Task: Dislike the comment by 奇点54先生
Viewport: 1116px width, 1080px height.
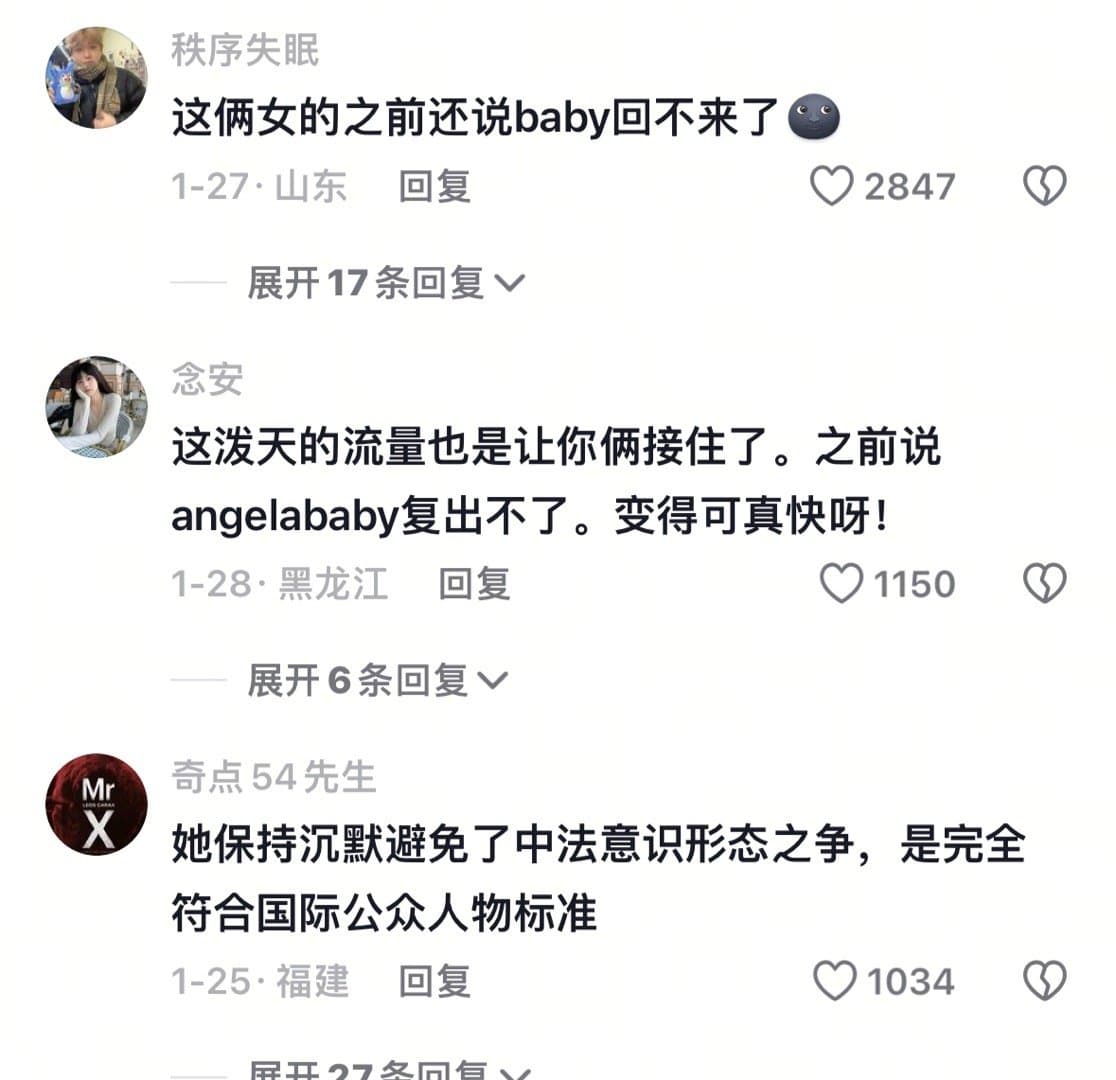Action: (x=1045, y=981)
